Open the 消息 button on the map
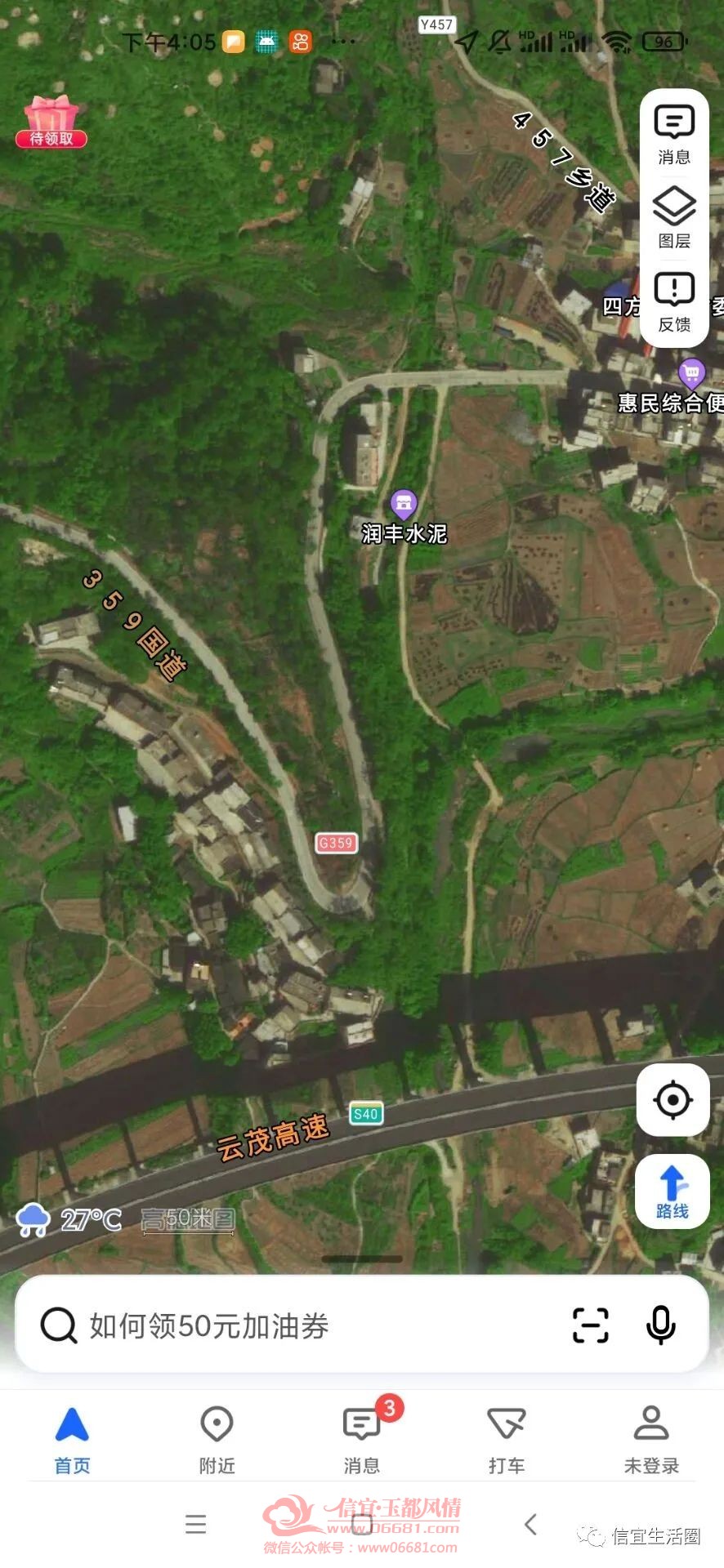Screen dimensions: 724x1568 674,135
